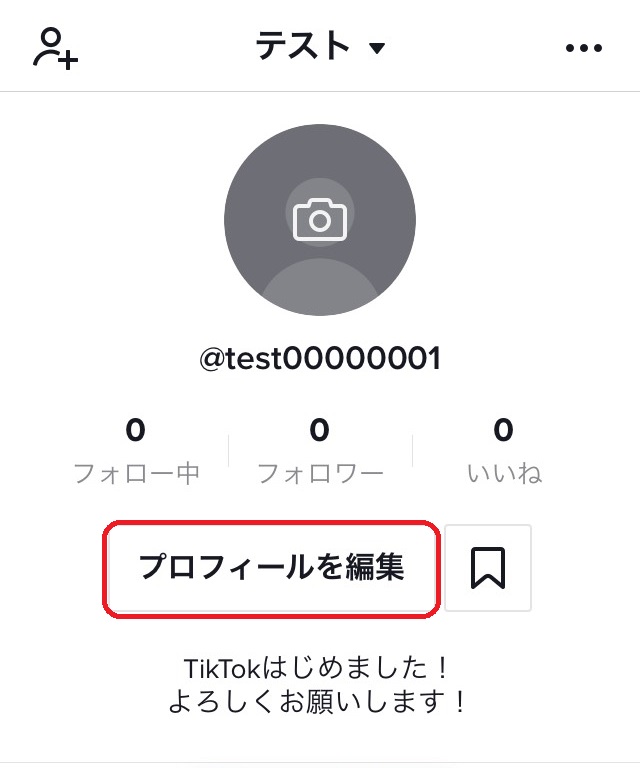Tap the プロフィールを編集 button
Viewport: 640px width, 768px height.
pyautogui.click(x=272, y=568)
